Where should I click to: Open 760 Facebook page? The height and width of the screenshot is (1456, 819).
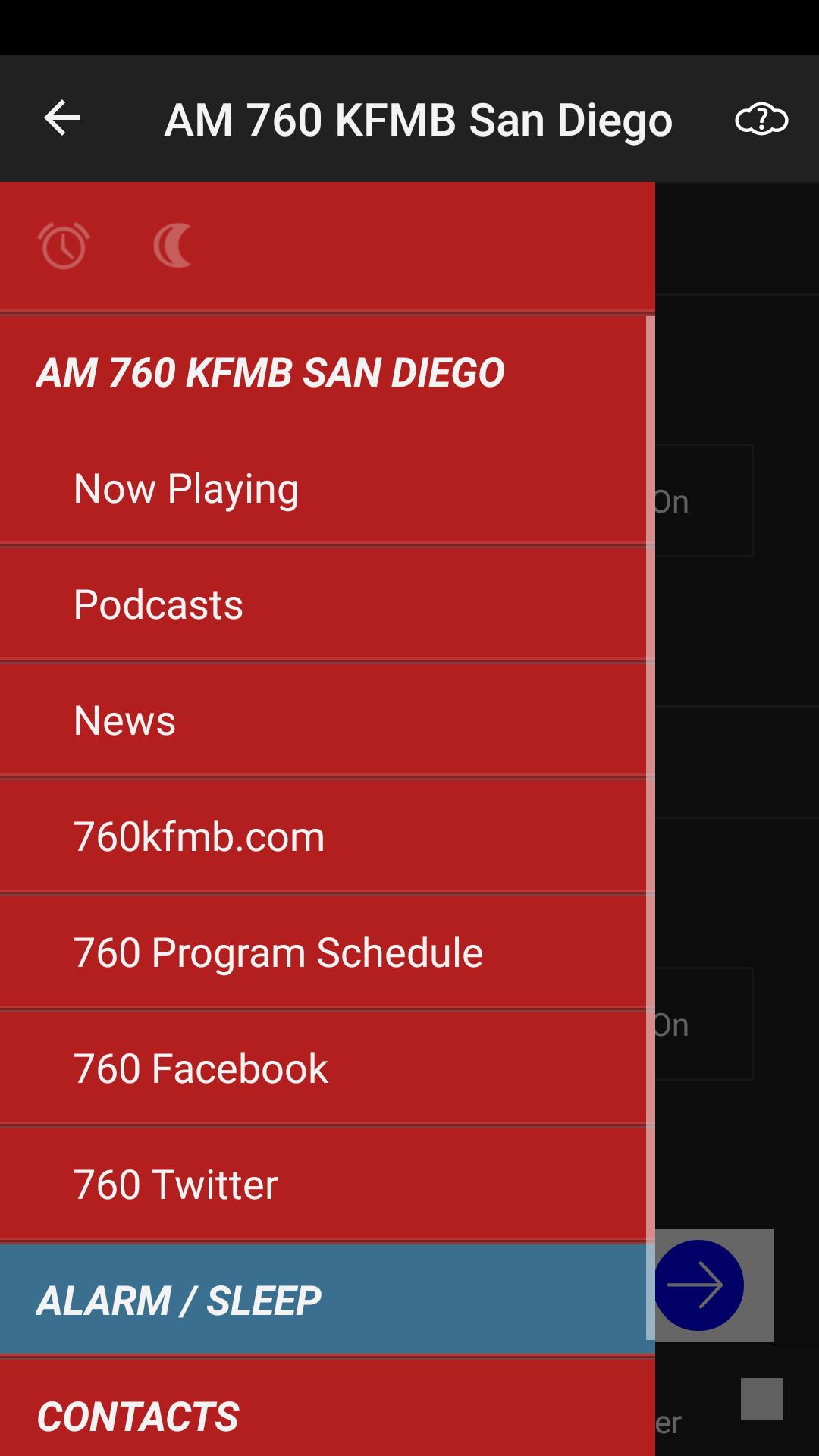coord(201,1068)
